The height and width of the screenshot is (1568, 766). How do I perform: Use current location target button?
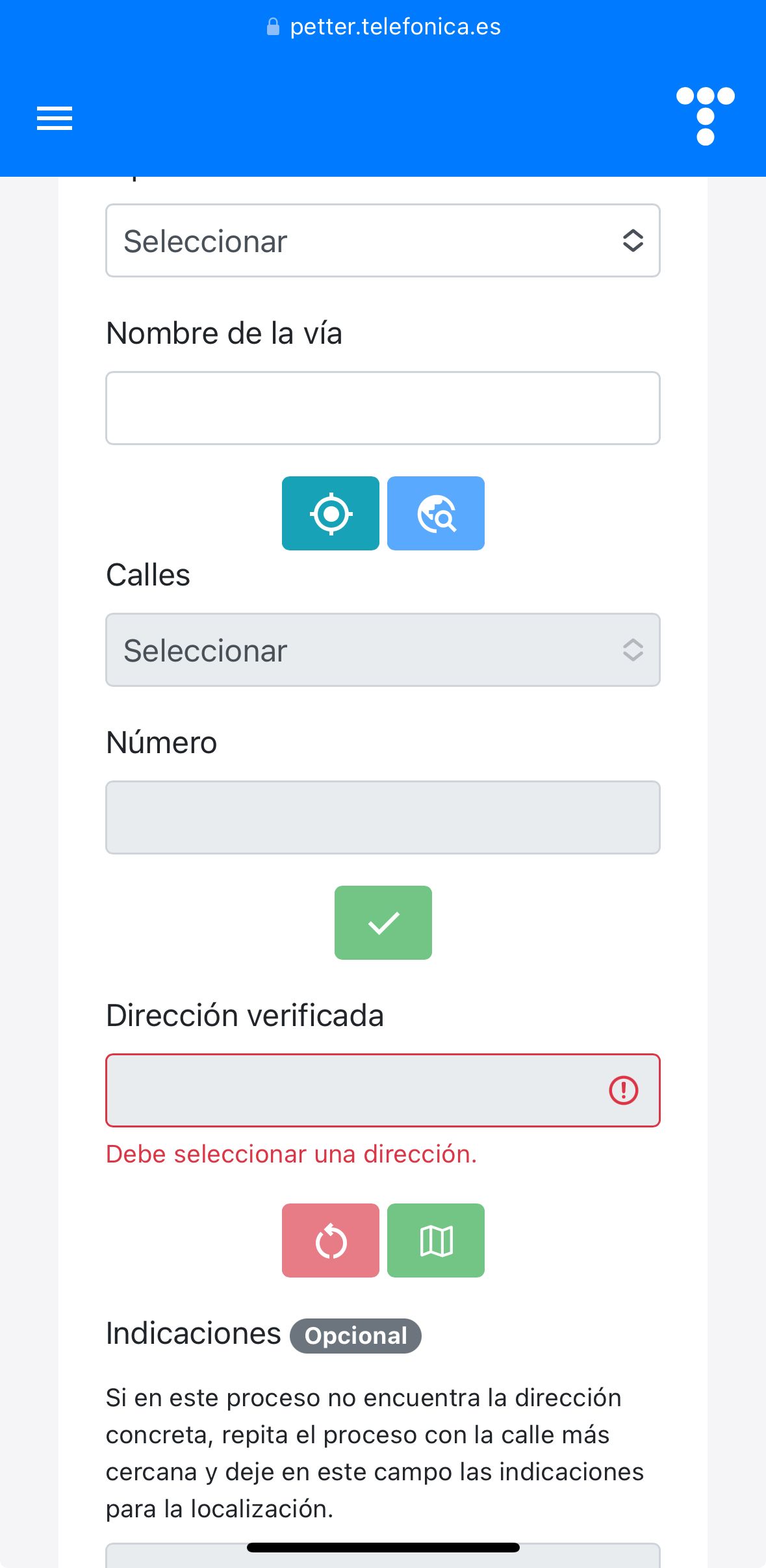pyautogui.click(x=331, y=513)
